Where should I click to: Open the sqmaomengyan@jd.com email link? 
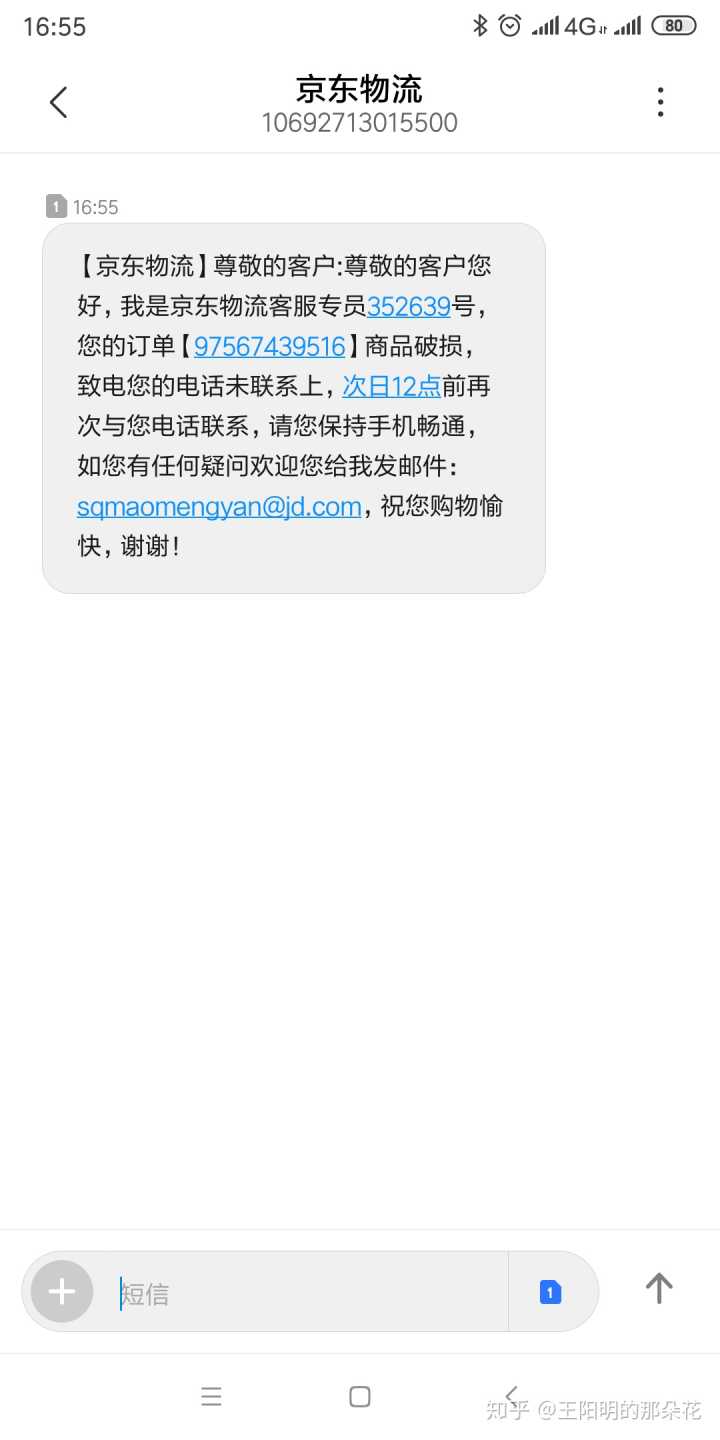[219, 506]
